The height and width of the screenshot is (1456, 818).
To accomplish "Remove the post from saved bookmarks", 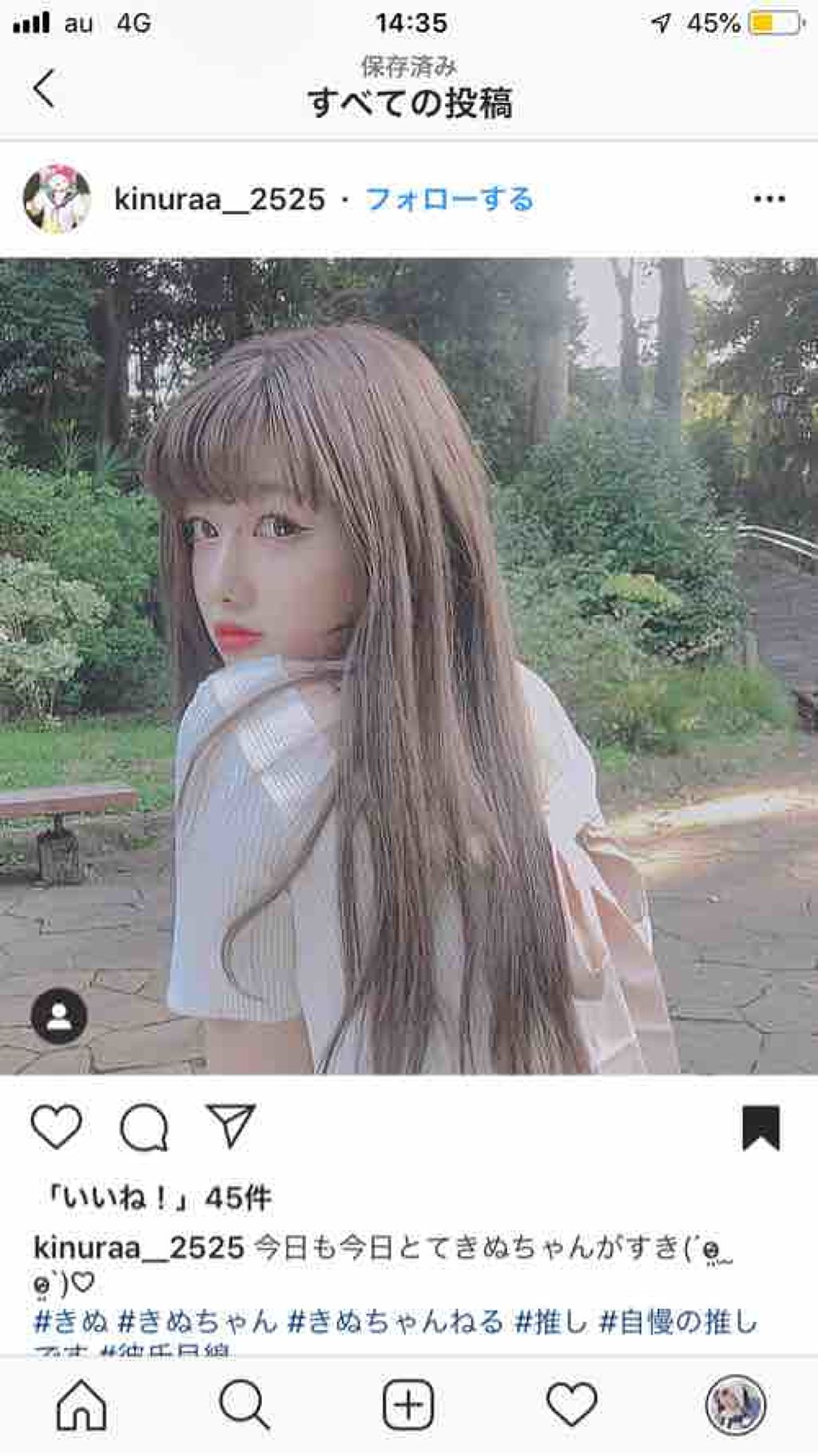I will (x=760, y=1127).
